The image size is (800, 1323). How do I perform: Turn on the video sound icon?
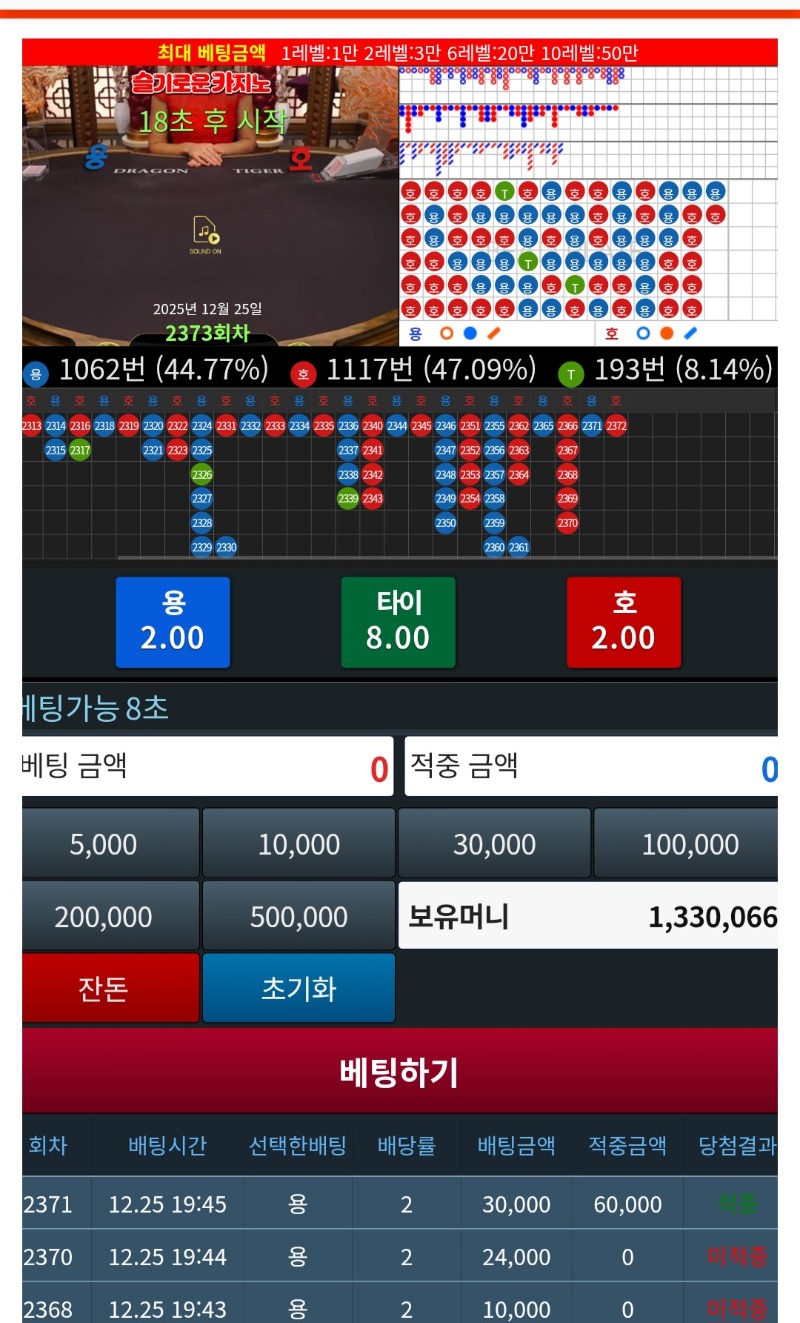(206, 233)
